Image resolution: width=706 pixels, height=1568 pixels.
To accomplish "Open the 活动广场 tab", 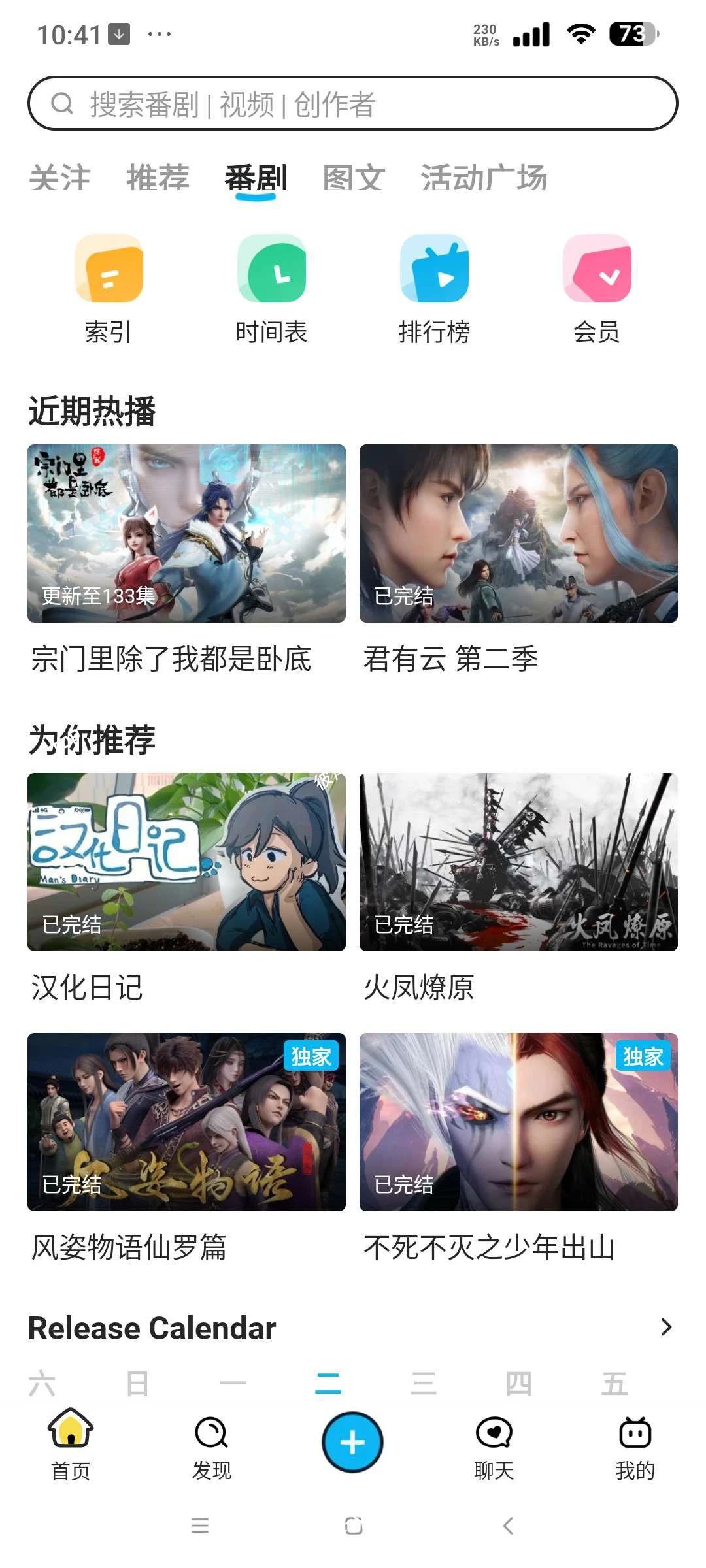I will click(x=484, y=178).
